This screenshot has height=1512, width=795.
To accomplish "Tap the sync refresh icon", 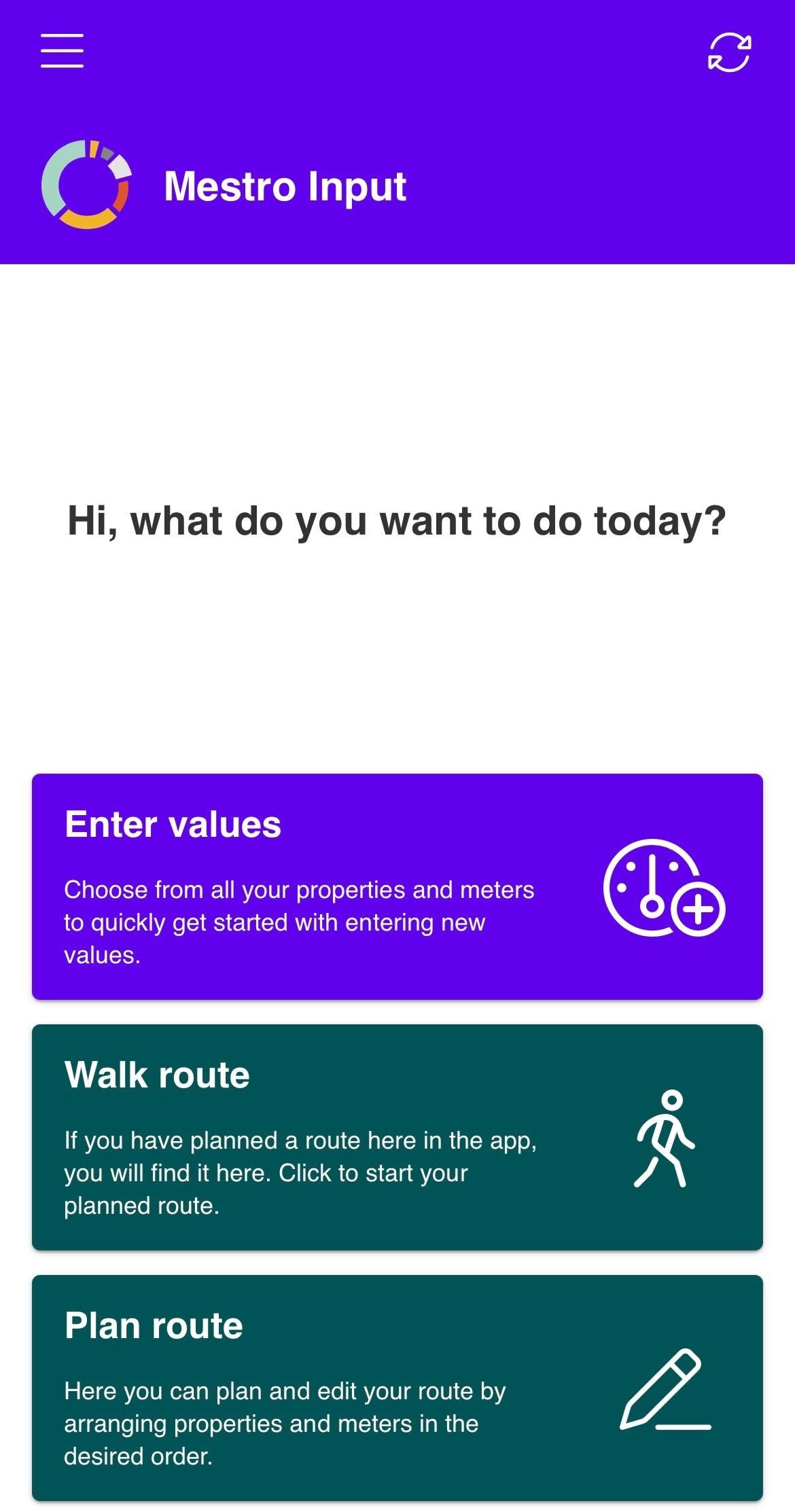I will pos(729,52).
